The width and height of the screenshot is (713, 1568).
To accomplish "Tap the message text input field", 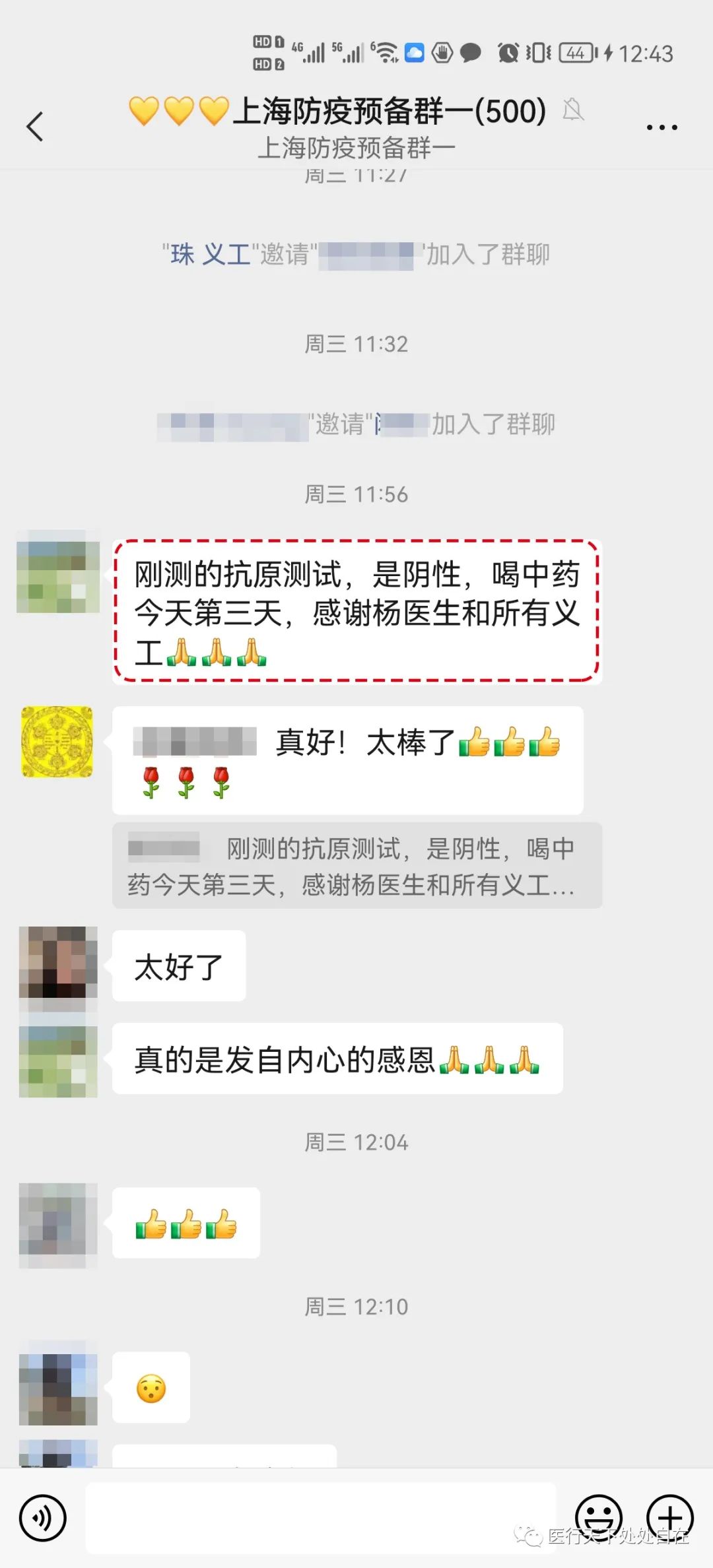I will pyautogui.click(x=321, y=1518).
